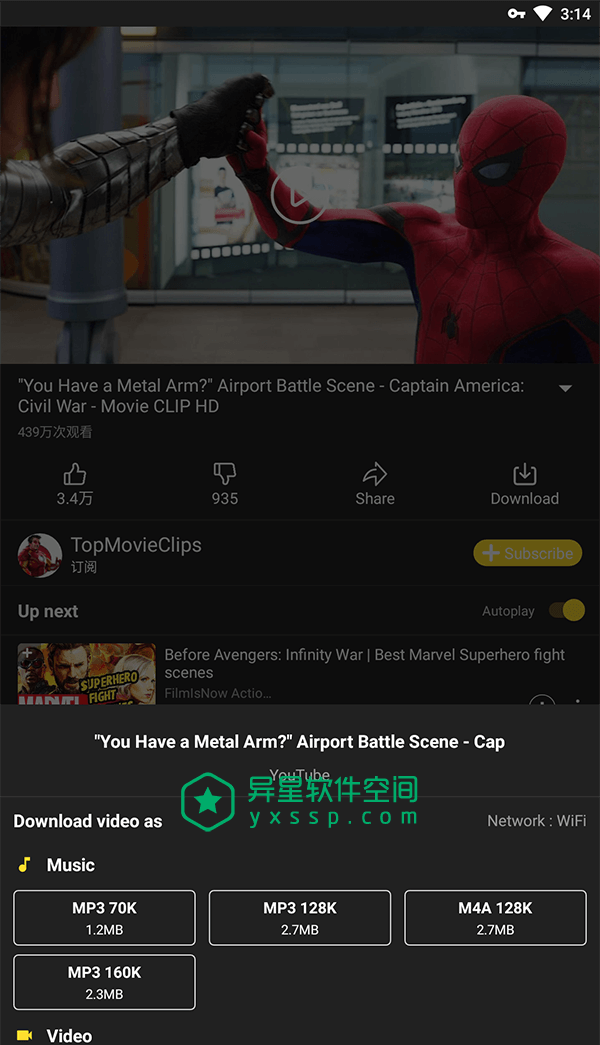
Task: Play the Metal Arm video
Action: coord(297,196)
